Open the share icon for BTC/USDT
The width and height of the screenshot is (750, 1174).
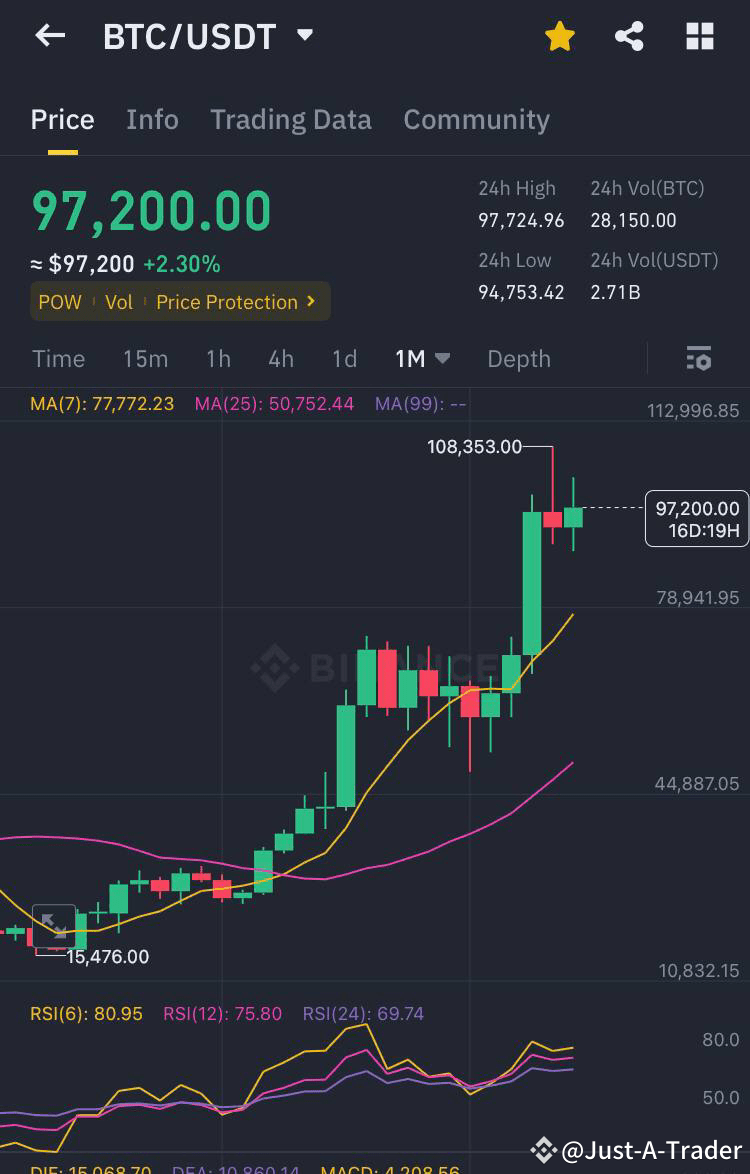click(629, 36)
